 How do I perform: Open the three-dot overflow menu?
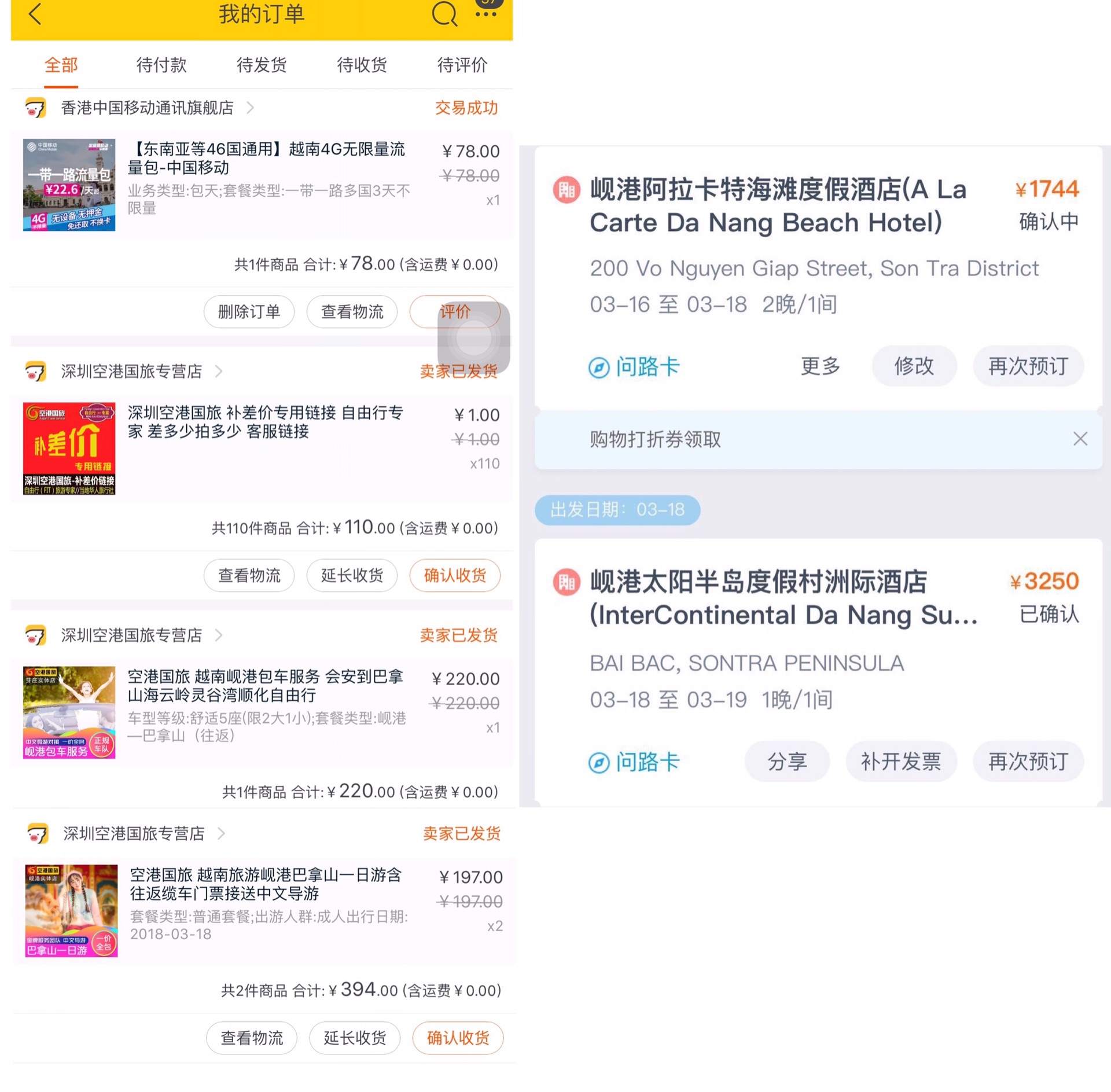(x=486, y=13)
